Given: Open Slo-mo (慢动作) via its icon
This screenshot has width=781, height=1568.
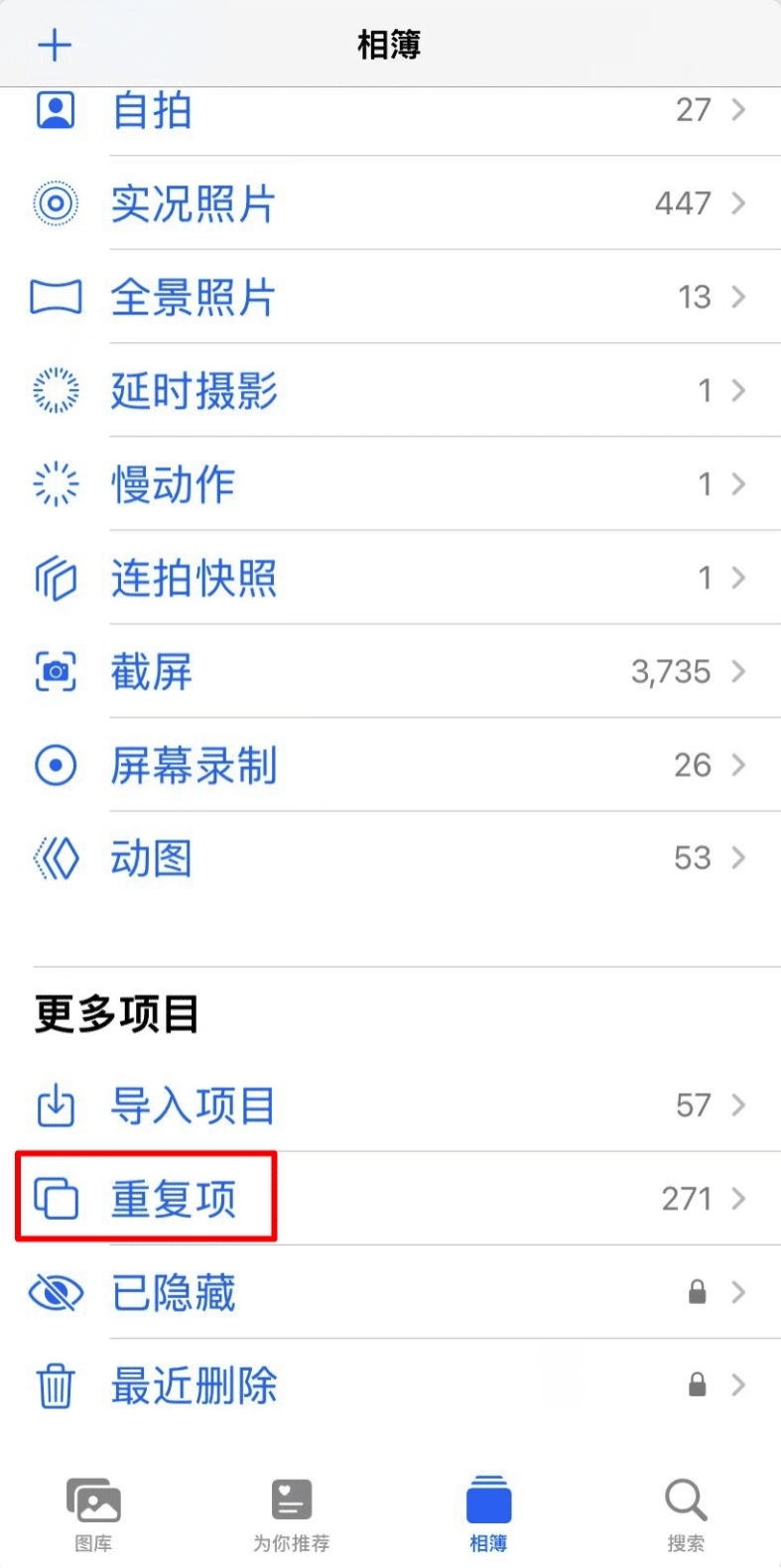Looking at the screenshot, I should [x=56, y=484].
